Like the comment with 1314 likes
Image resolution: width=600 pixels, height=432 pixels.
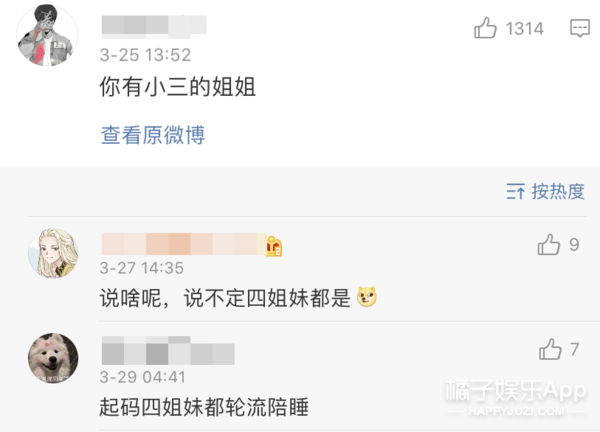pos(486,29)
